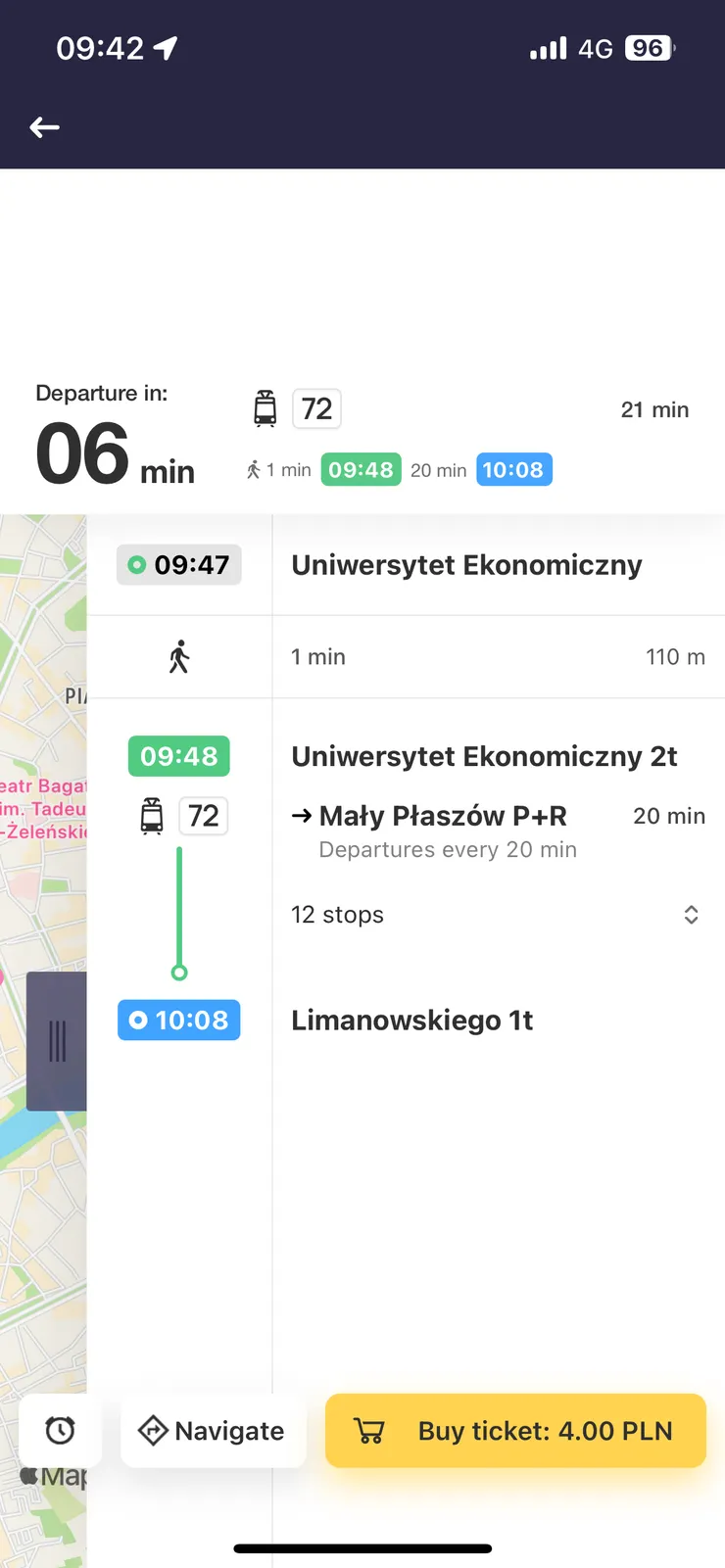
Task: Buy ticket for 4.00 PLN
Action: tap(515, 1431)
